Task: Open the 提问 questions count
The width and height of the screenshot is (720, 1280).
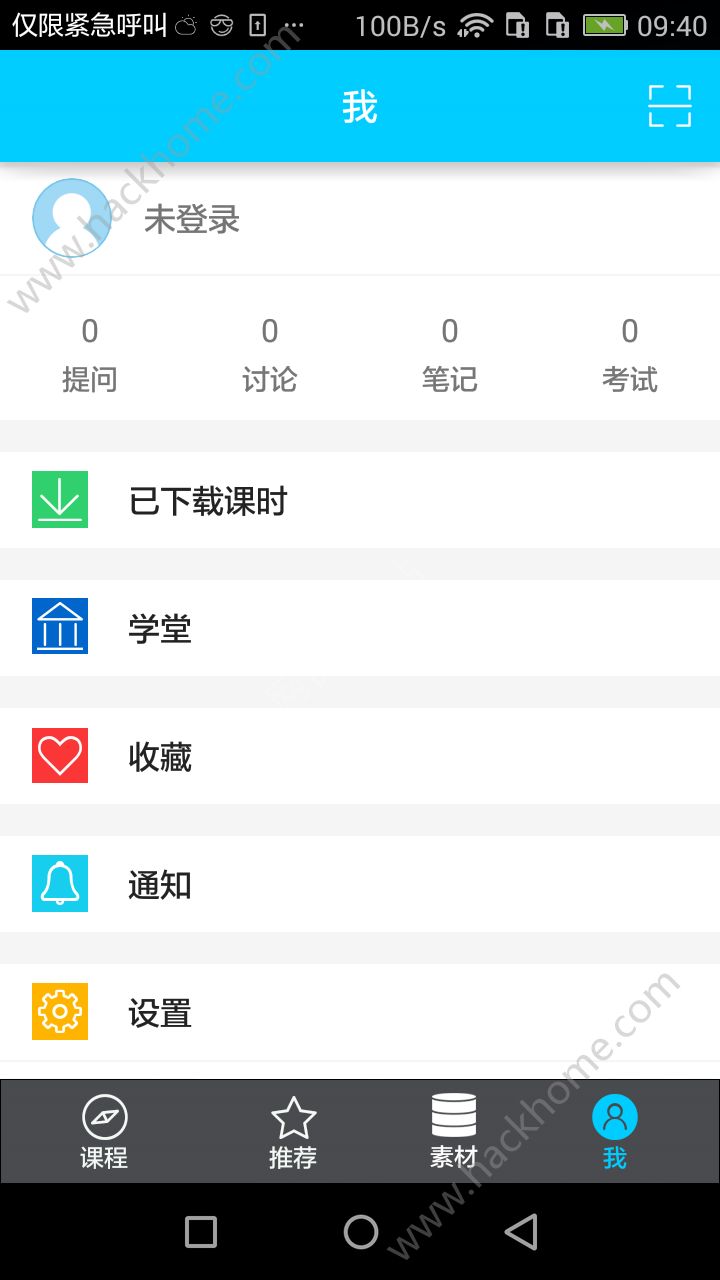Action: [x=90, y=354]
